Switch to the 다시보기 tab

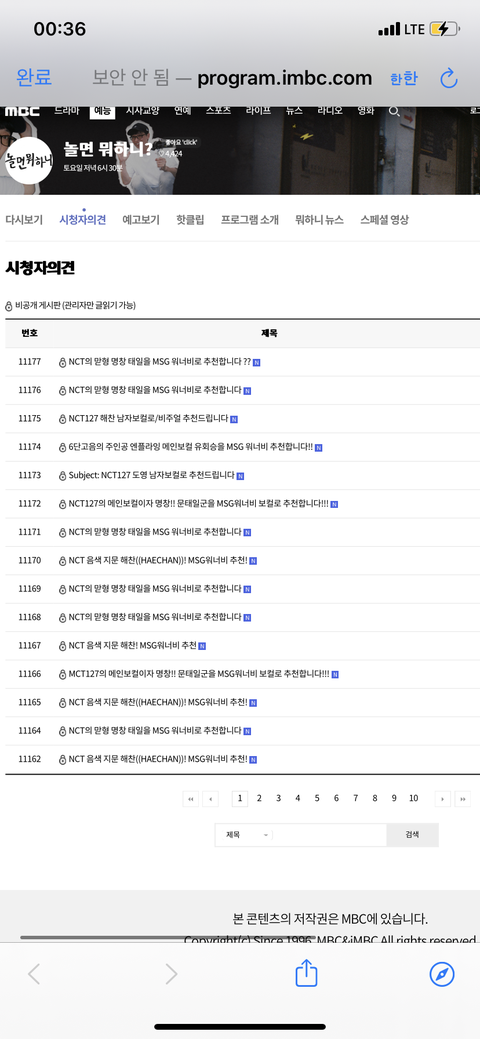24,220
